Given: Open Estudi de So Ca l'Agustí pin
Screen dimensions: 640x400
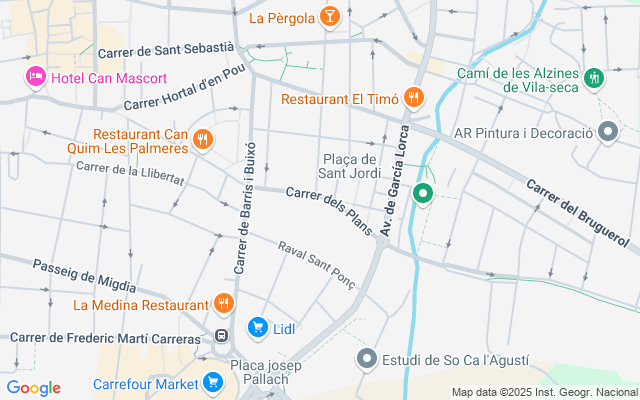Looking at the screenshot, I should click(x=367, y=358).
